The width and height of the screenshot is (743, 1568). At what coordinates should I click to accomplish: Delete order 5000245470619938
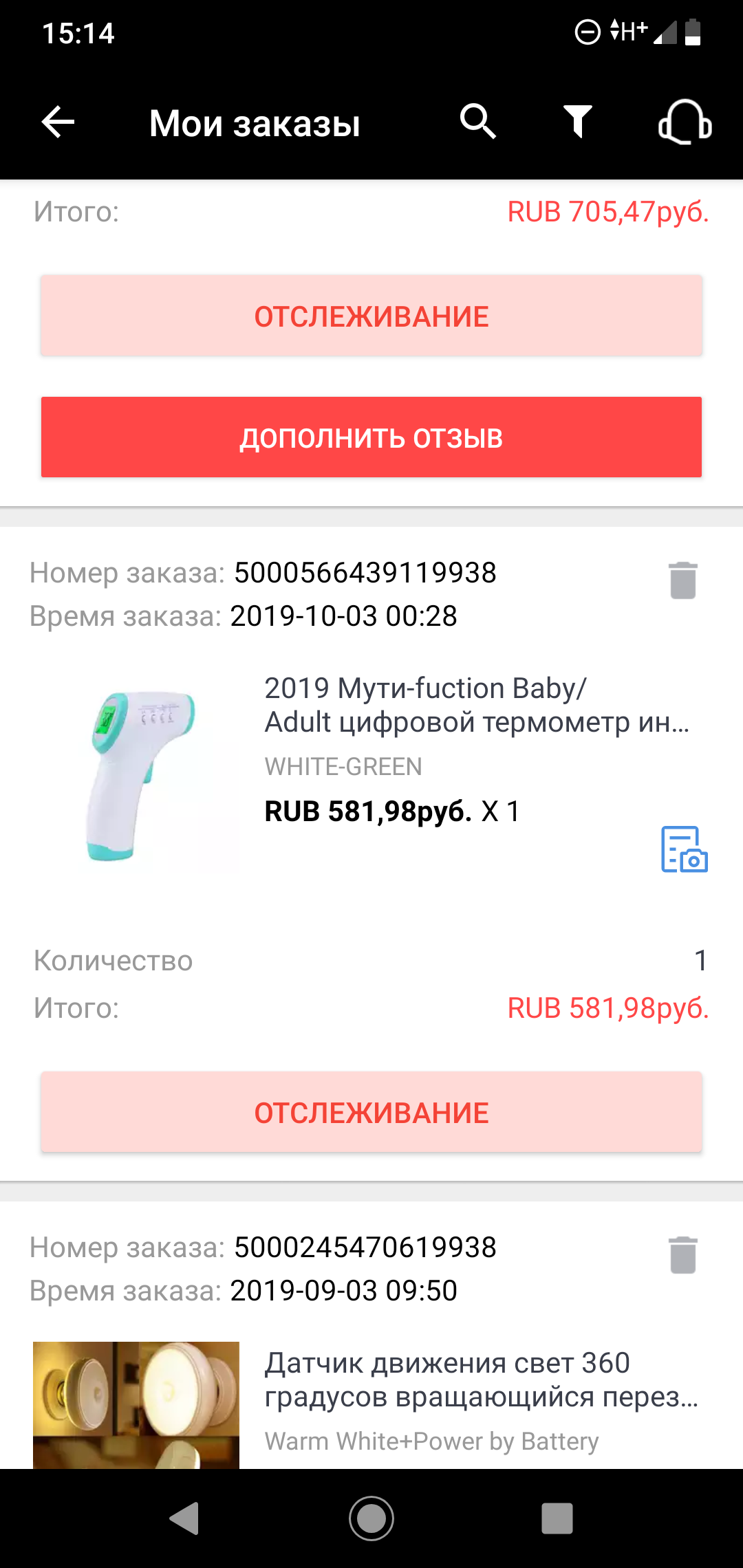pyautogui.click(x=683, y=1255)
